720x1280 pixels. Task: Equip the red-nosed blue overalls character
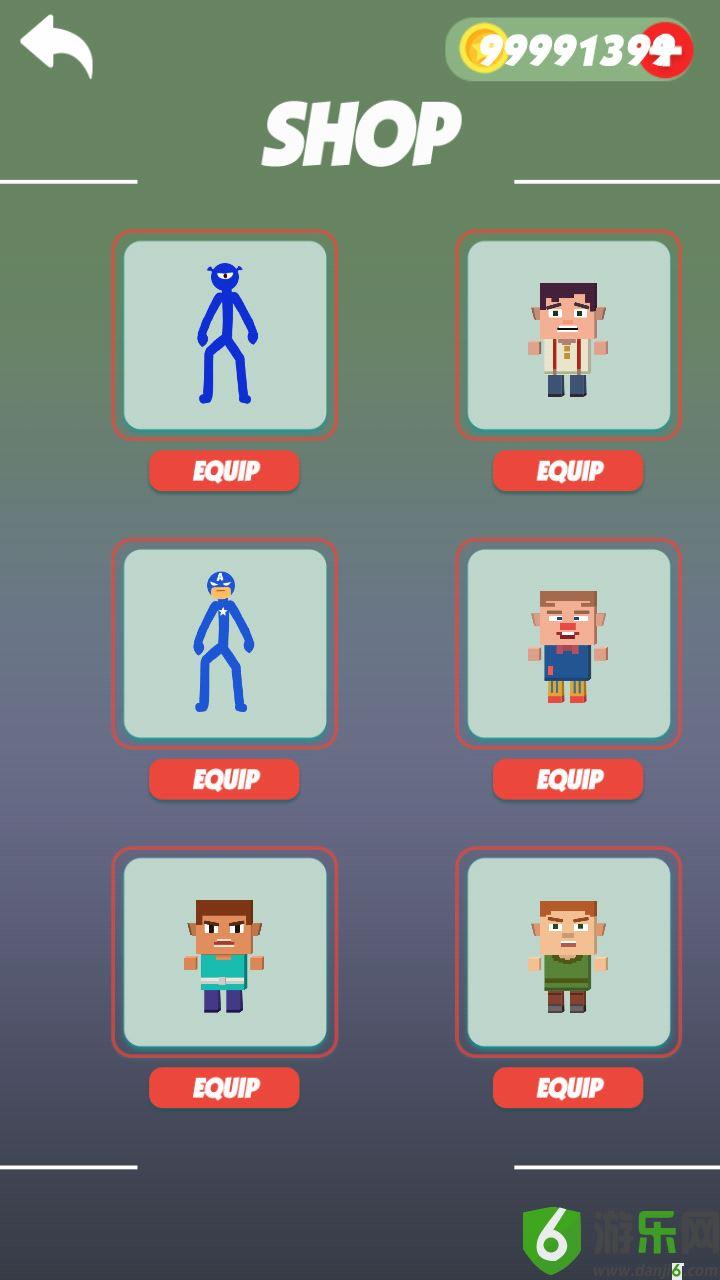click(568, 779)
